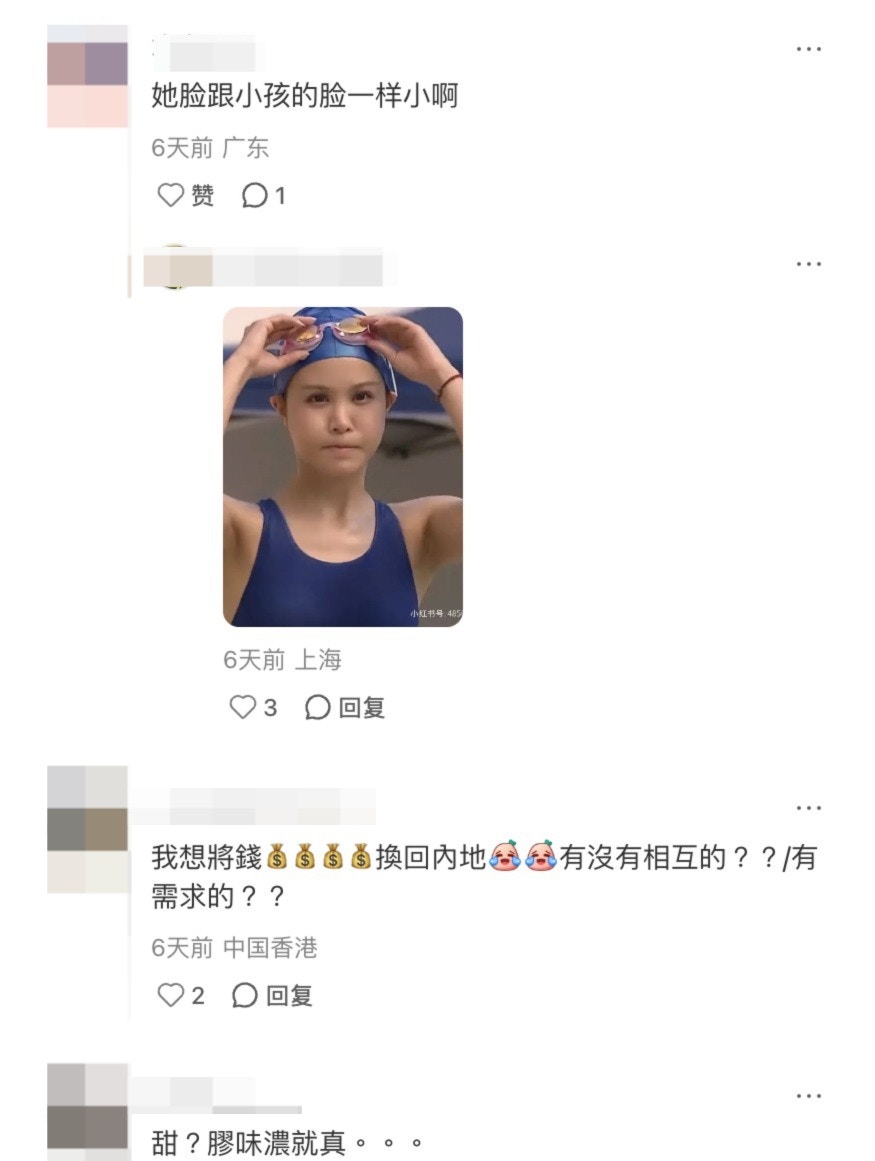Open overflow menu for the 广东 comment

tap(808, 50)
